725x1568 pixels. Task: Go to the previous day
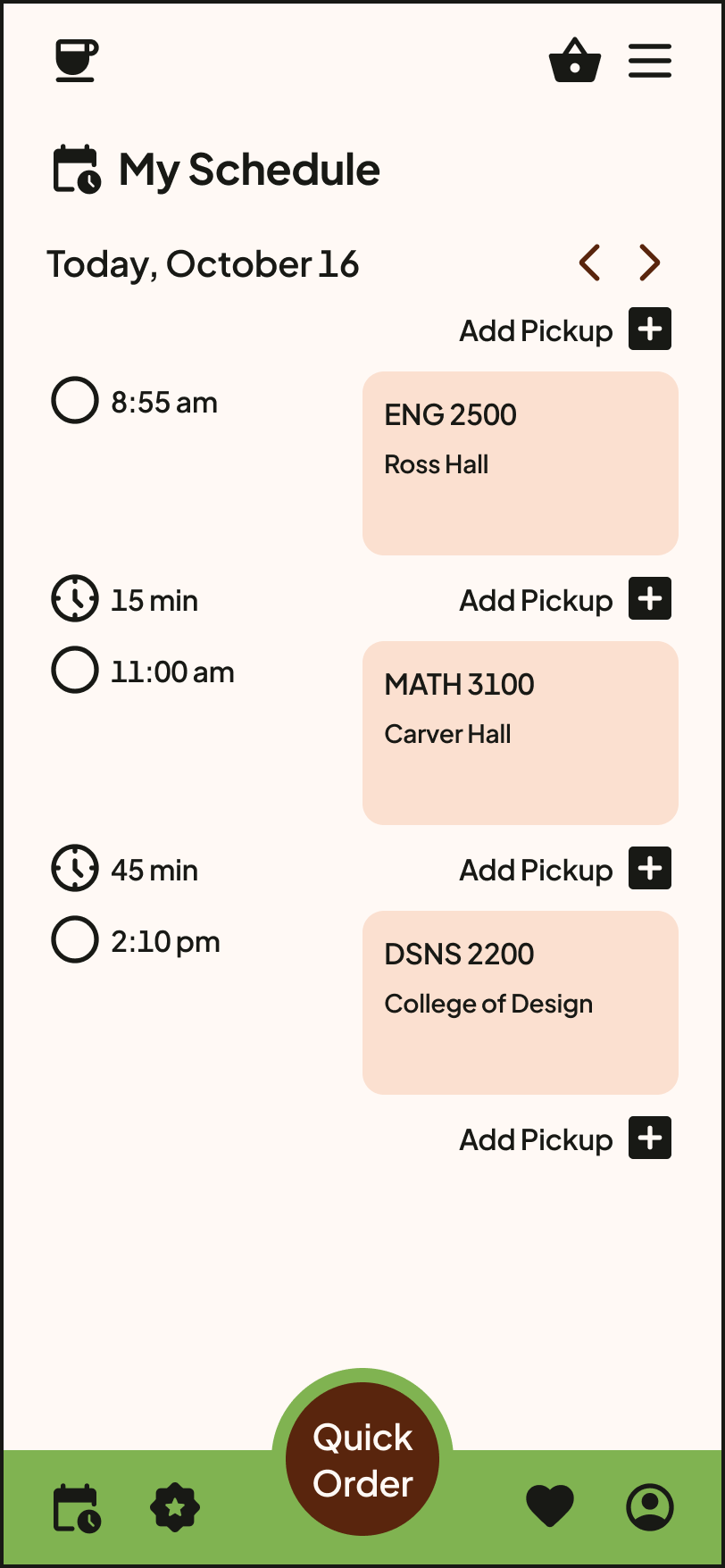pos(589,263)
